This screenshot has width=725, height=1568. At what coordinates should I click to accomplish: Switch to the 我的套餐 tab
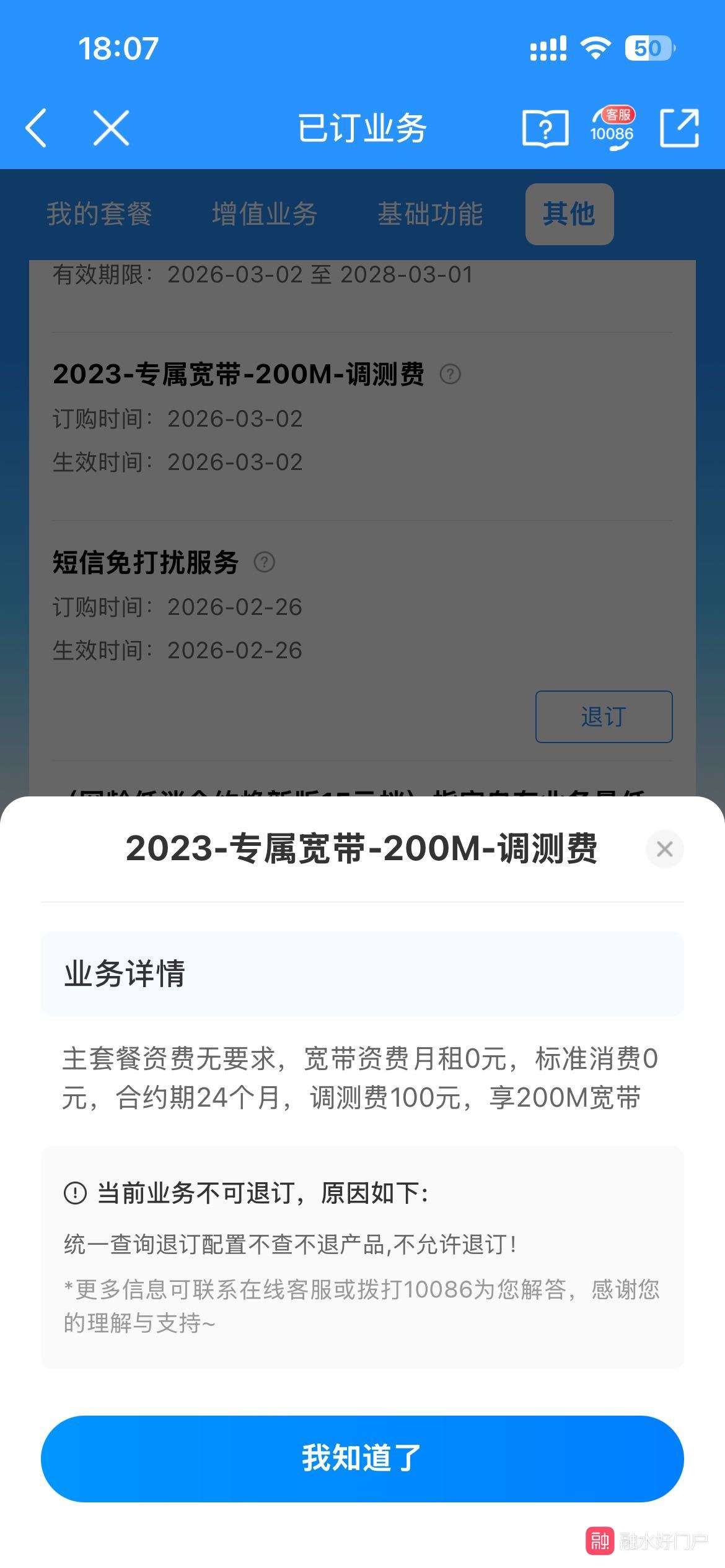pyautogui.click(x=99, y=214)
